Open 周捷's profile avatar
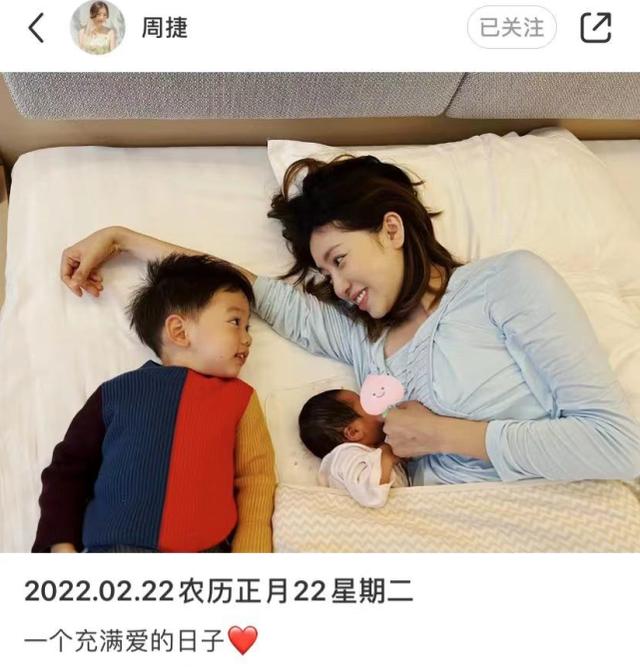Screen dimensions: 640x667 tap(97, 28)
